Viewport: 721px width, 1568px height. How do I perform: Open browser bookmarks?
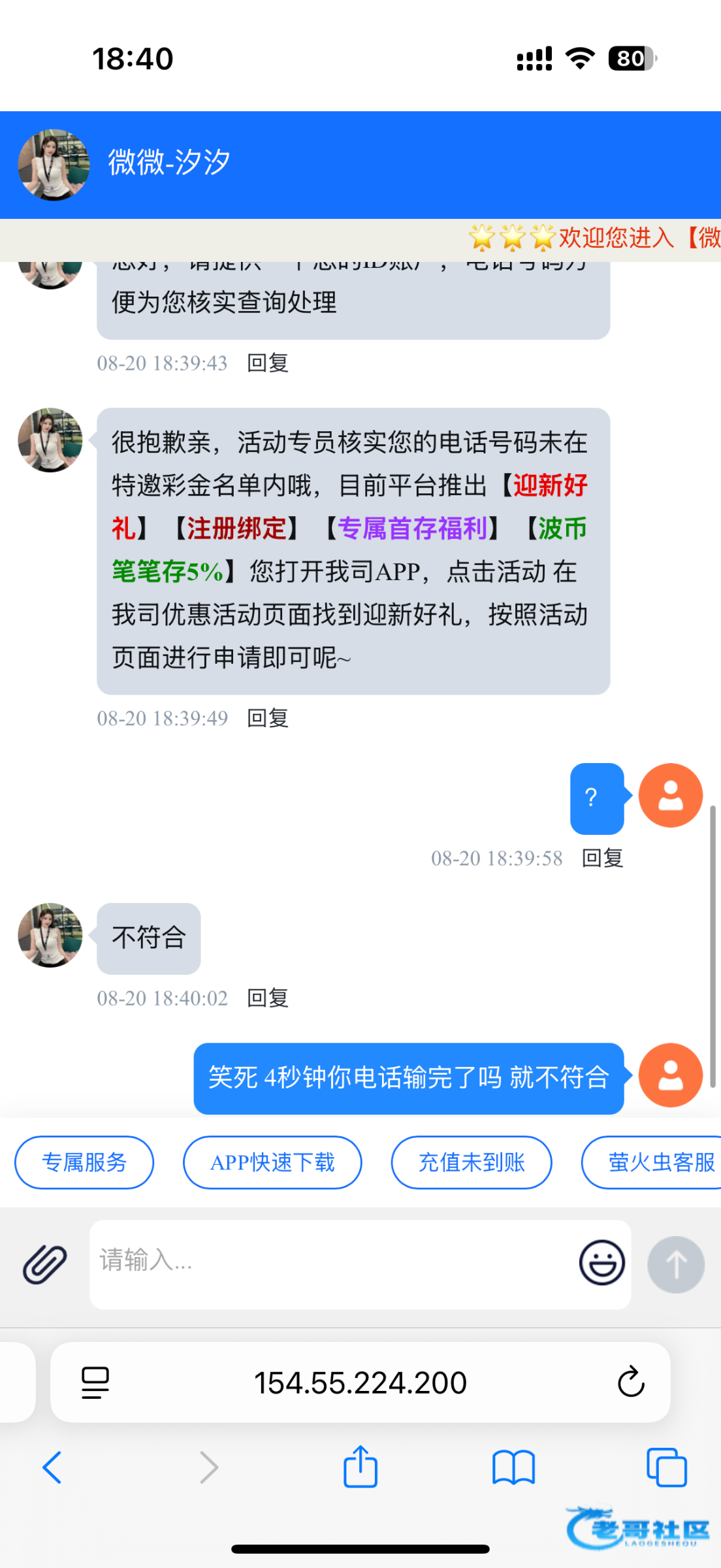pyautogui.click(x=513, y=1467)
